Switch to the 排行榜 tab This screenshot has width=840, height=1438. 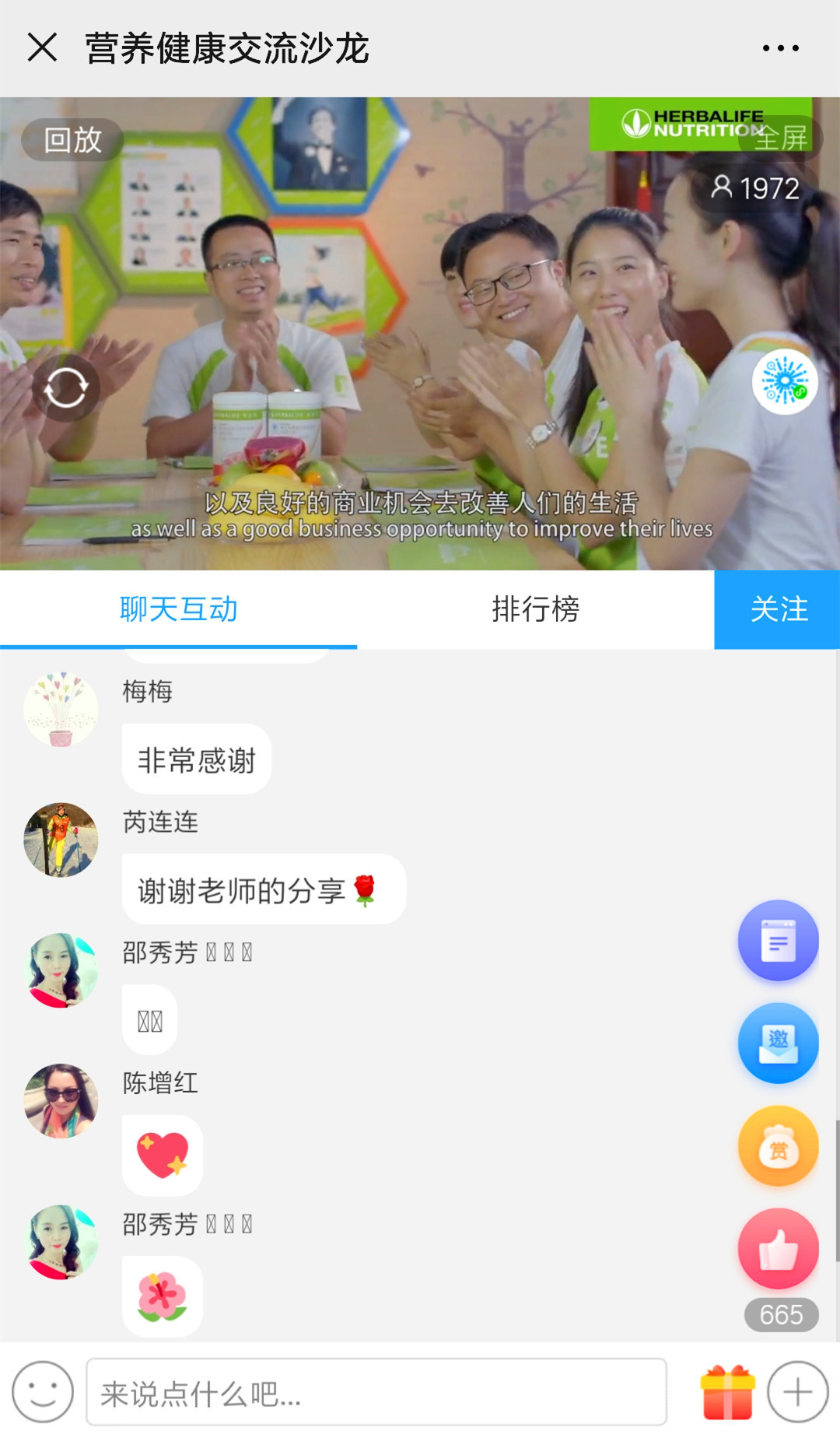(535, 609)
